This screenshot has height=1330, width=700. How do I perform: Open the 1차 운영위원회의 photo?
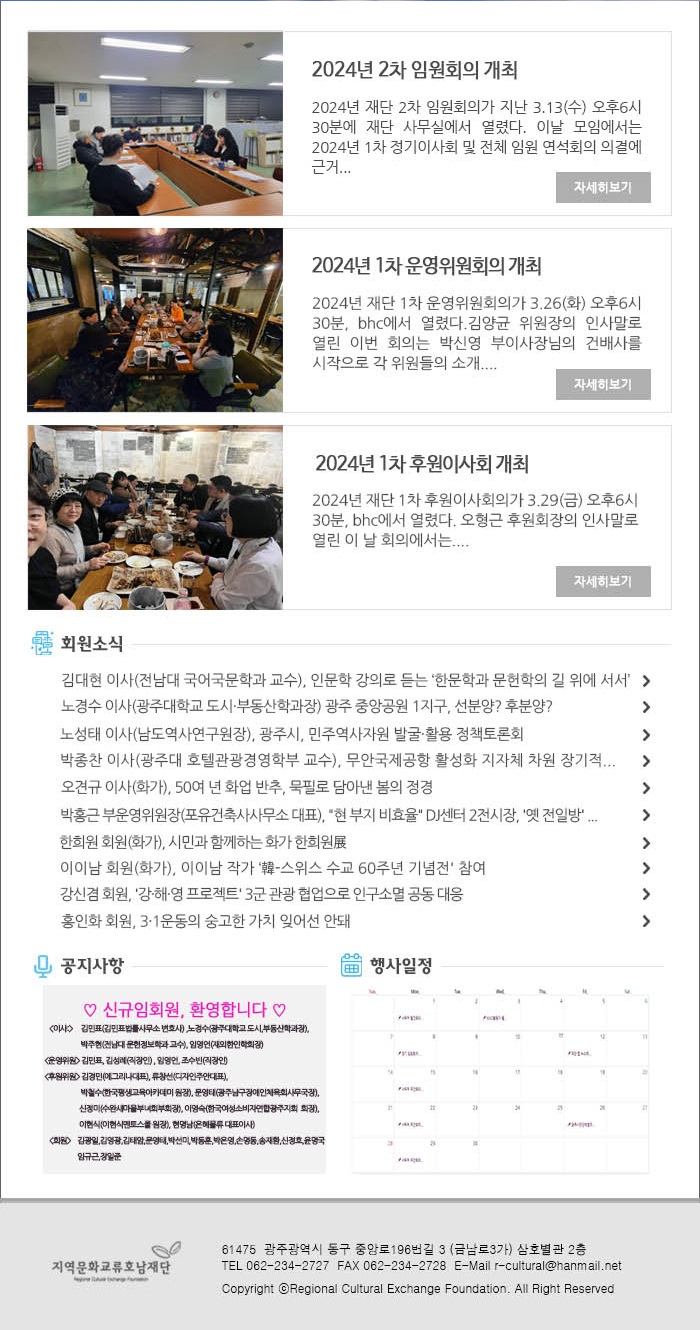(x=155, y=320)
